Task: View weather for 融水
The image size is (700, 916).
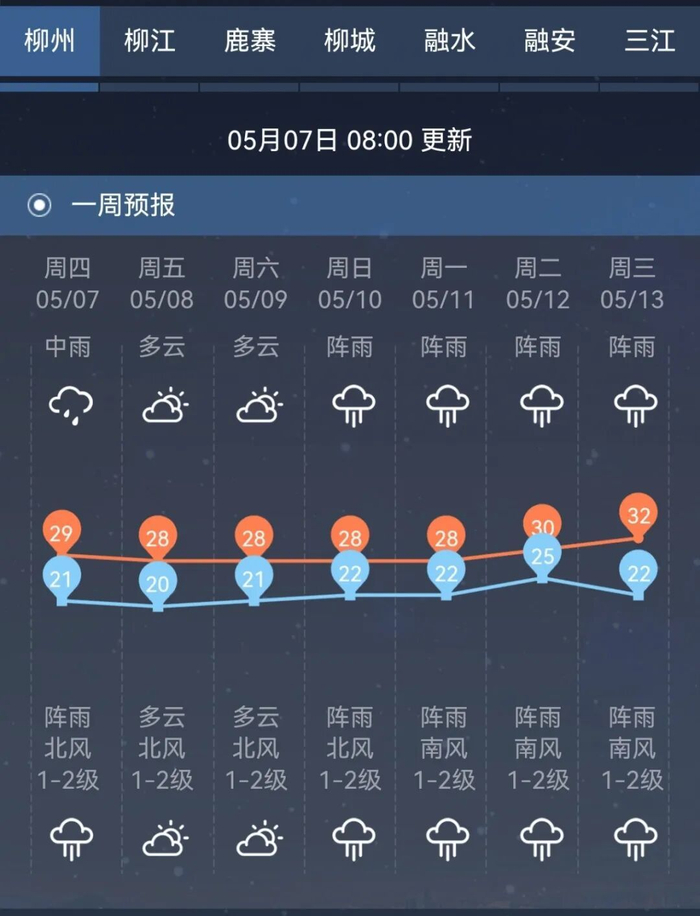Action: tap(449, 41)
